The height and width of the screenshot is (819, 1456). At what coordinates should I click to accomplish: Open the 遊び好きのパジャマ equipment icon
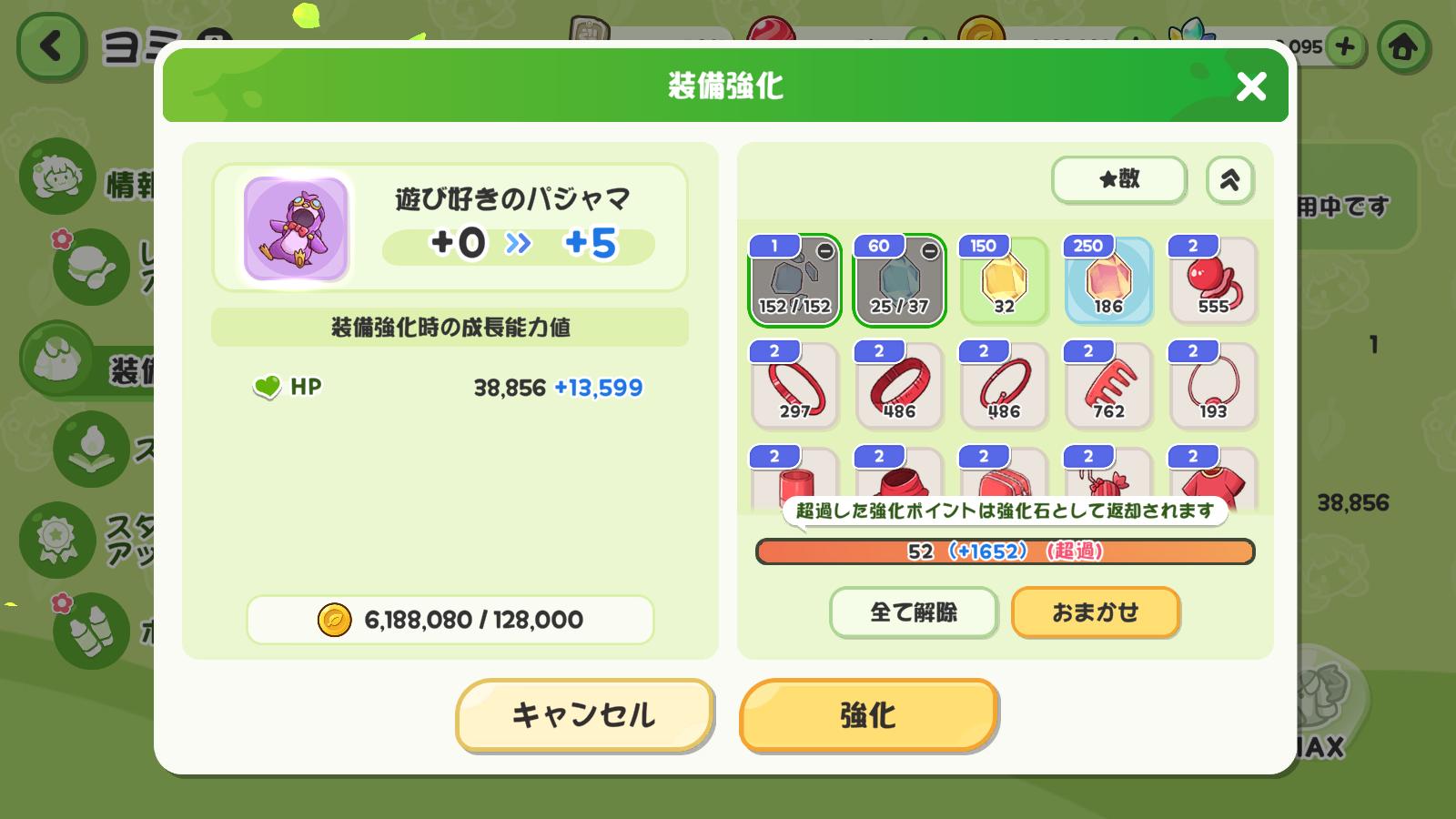(x=296, y=229)
